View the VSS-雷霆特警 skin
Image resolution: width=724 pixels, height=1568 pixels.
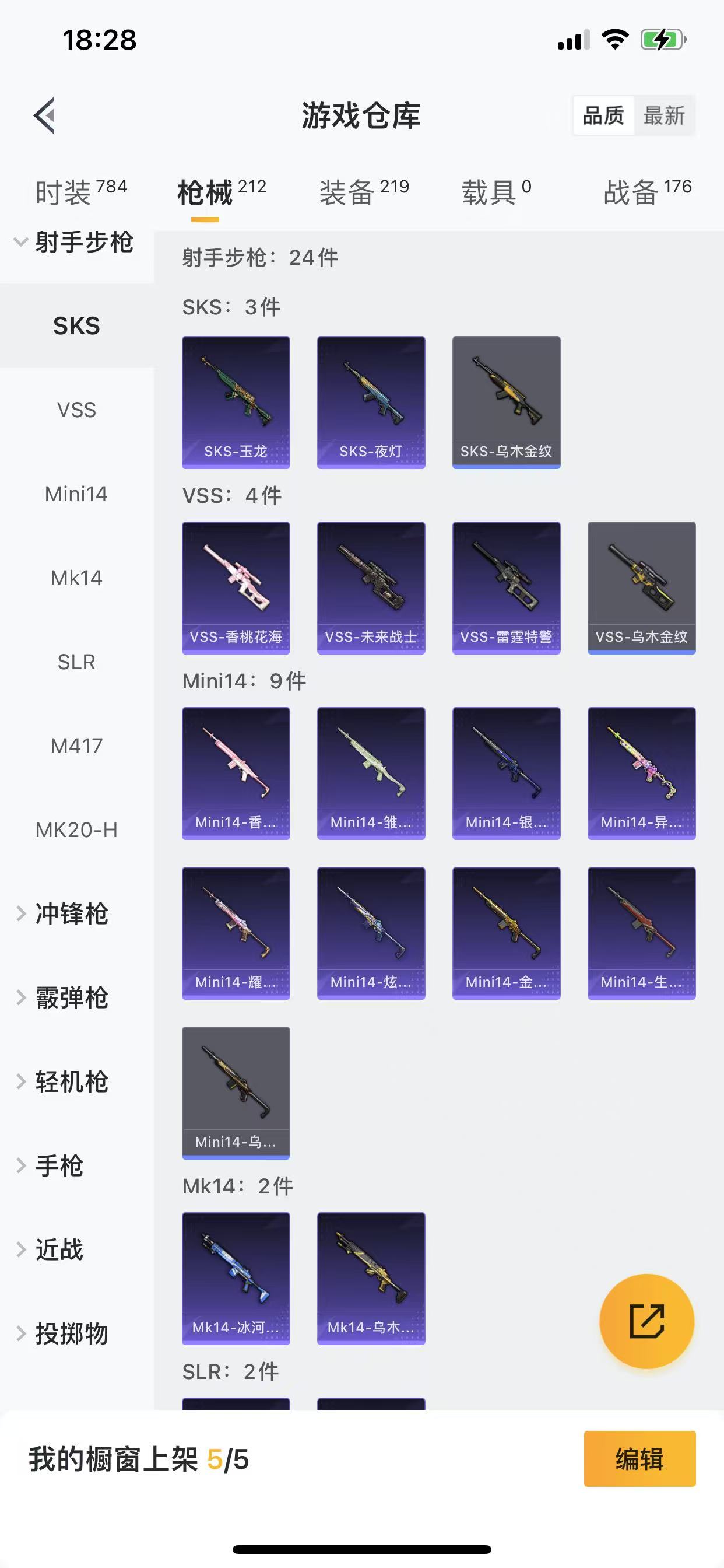coord(506,587)
